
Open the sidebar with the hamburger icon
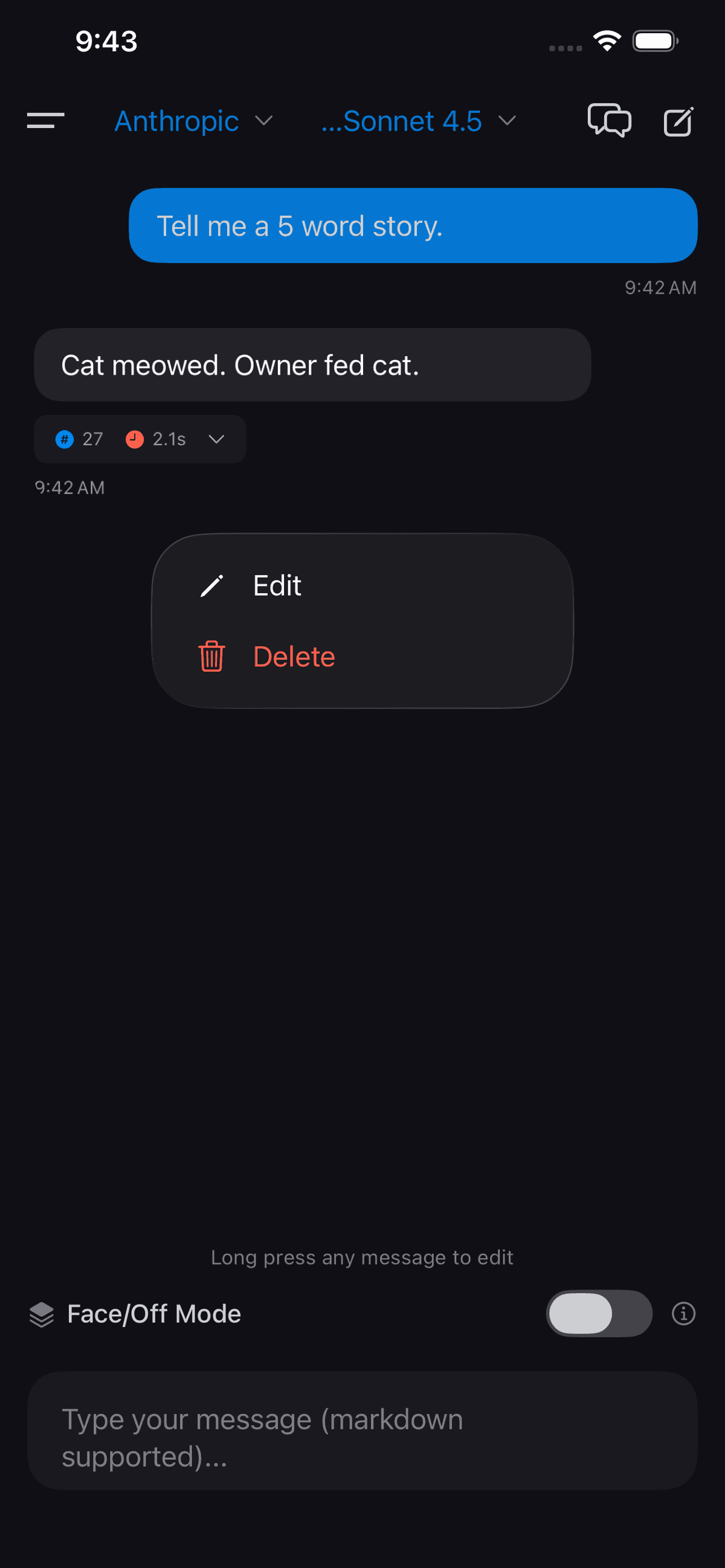45,121
